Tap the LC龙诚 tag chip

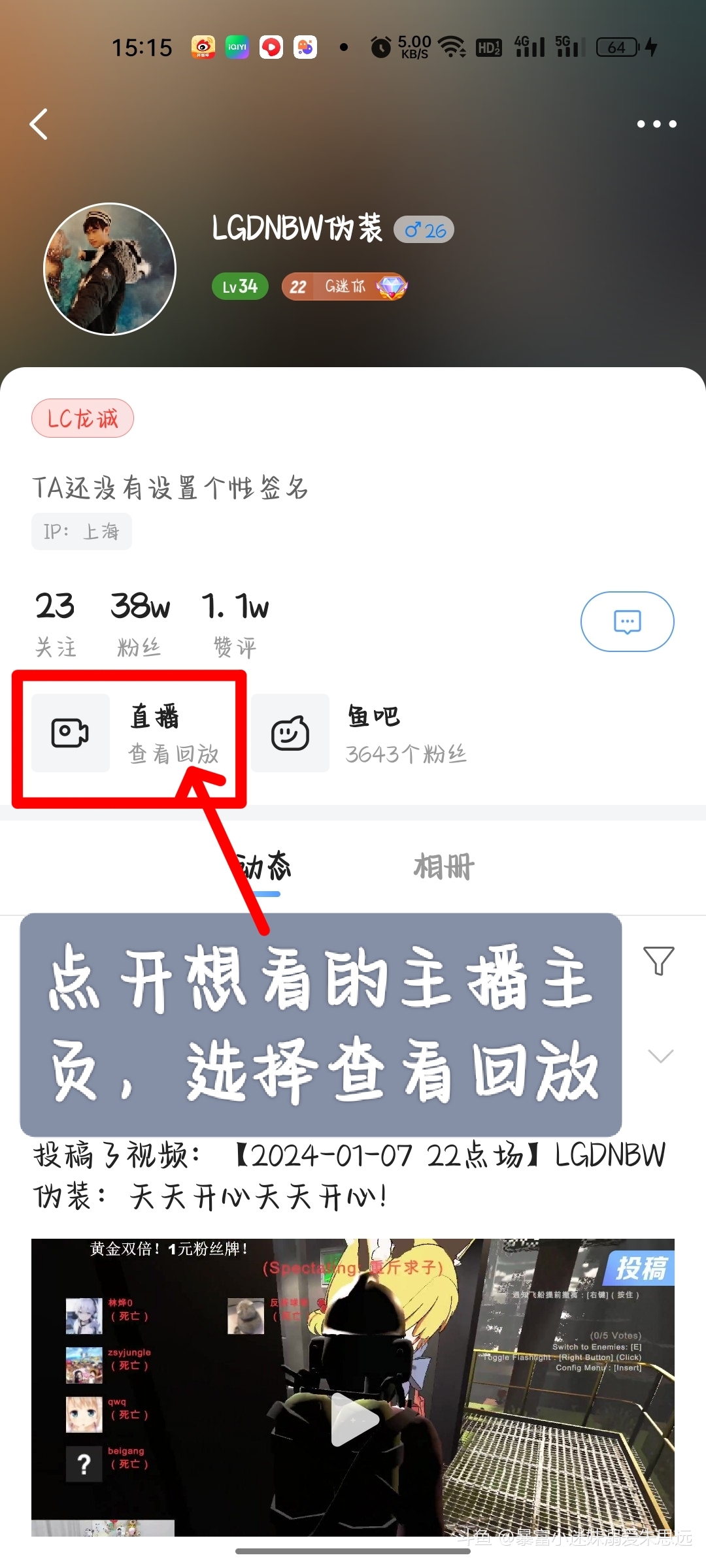82,418
